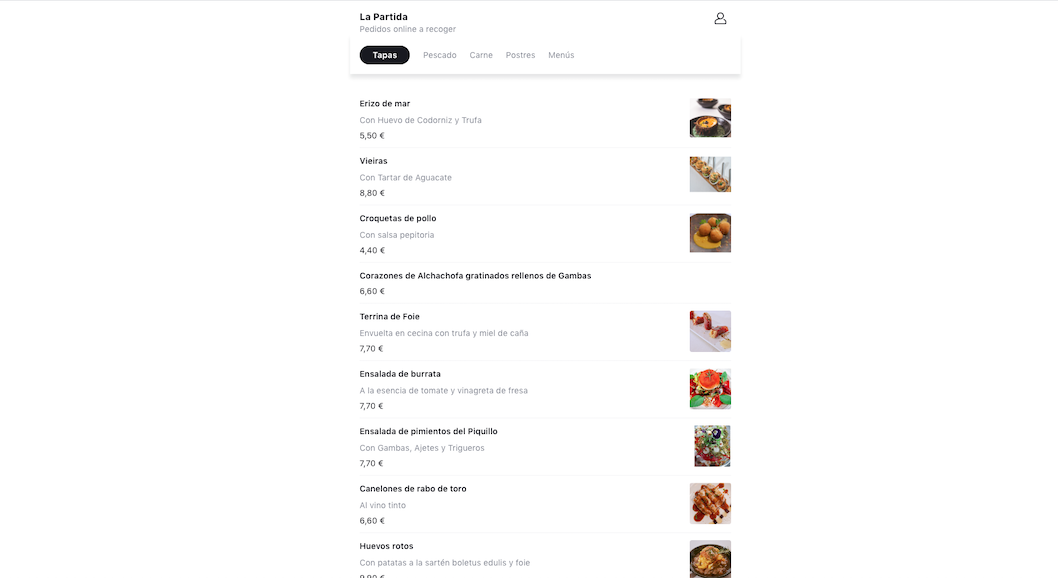The image size is (1058, 578).
Task: Select Croquetas de pollo item
Action: [398, 218]
